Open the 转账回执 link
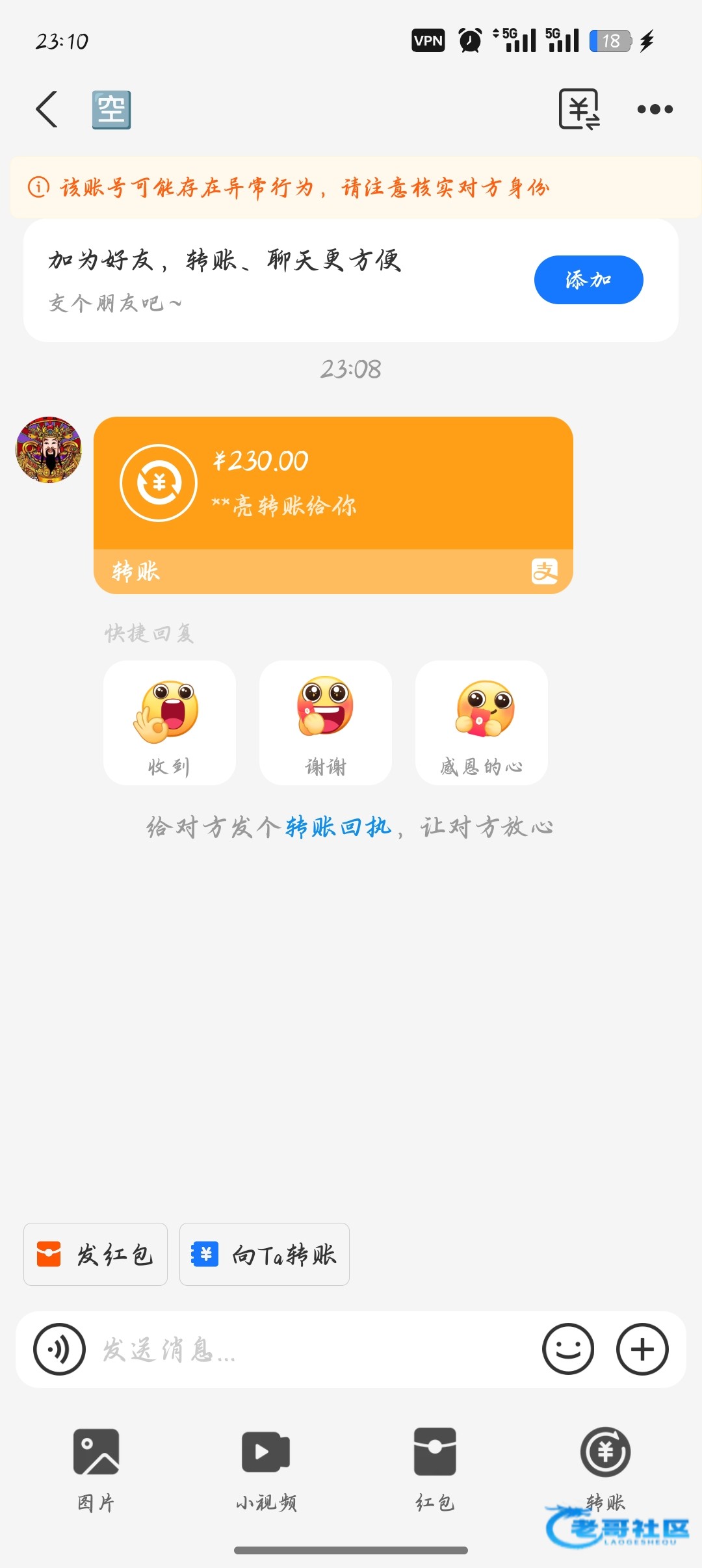The width and height of the screenshot is (702, 1568). [338, 827]
